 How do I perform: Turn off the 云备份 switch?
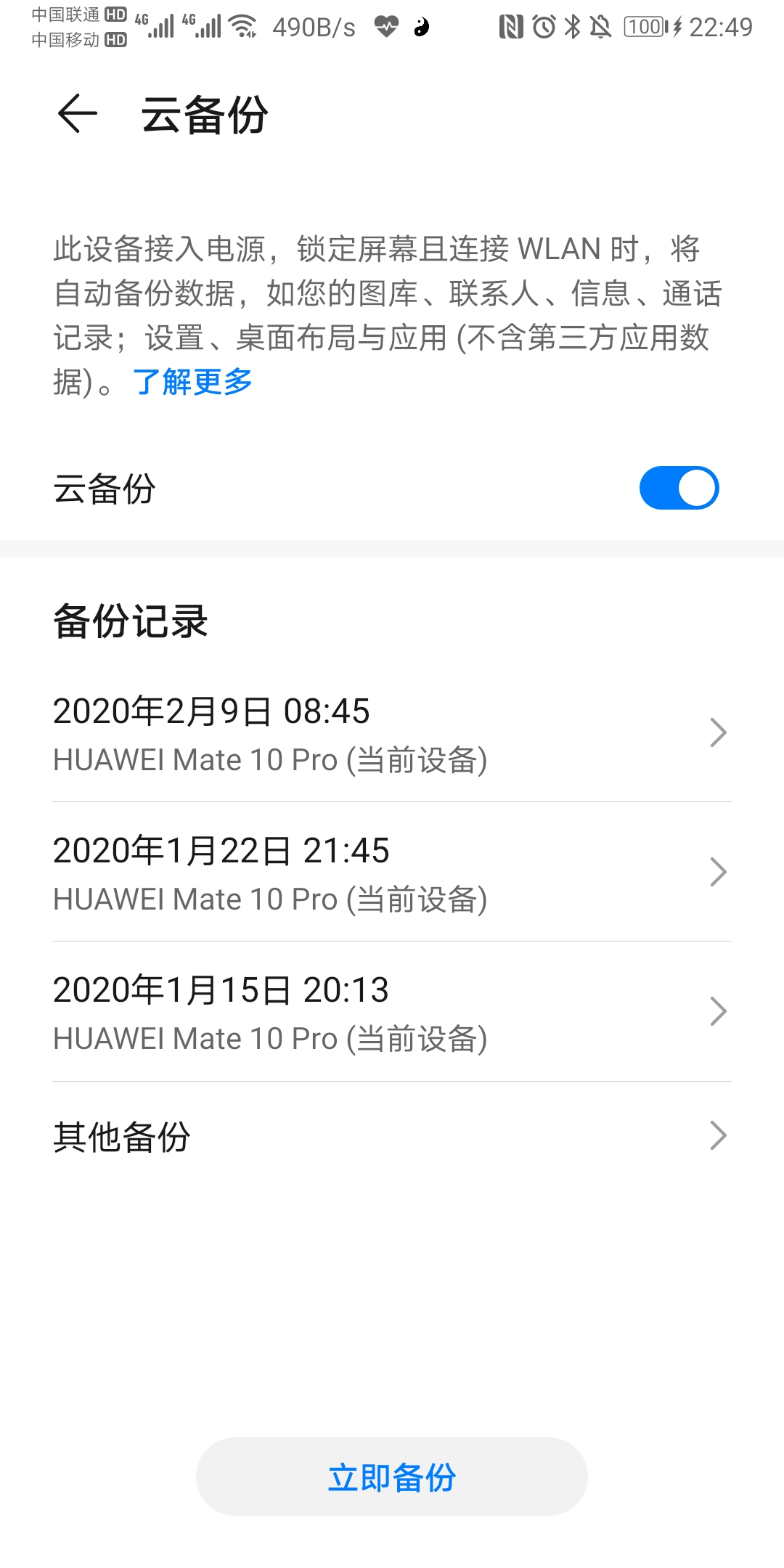[x=679, y=488]
